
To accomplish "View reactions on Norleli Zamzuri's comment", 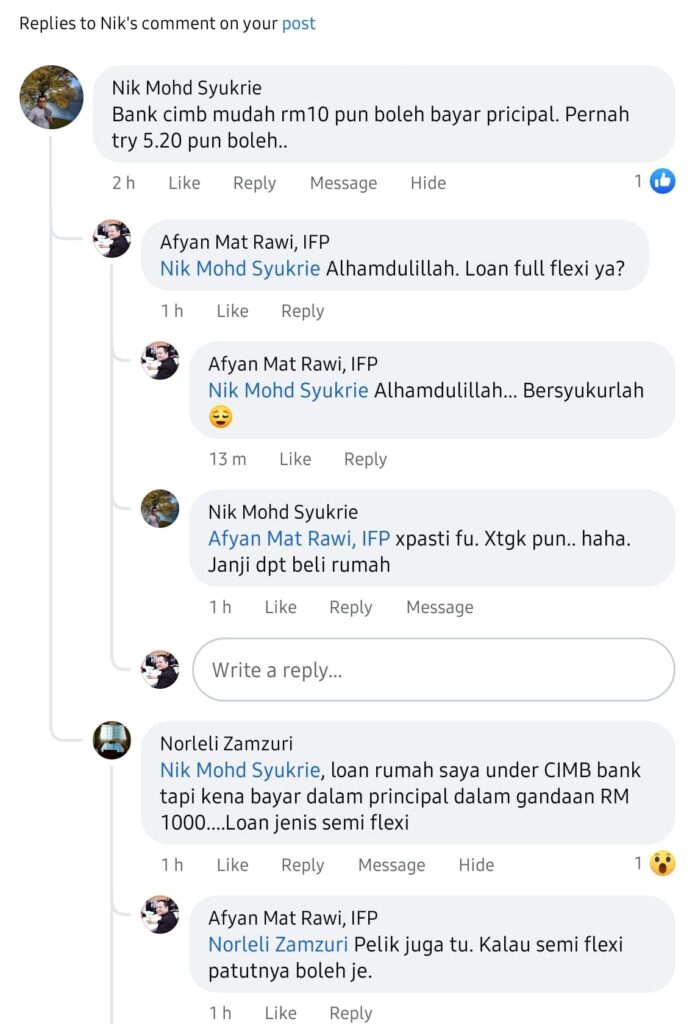I will (655, 863).
